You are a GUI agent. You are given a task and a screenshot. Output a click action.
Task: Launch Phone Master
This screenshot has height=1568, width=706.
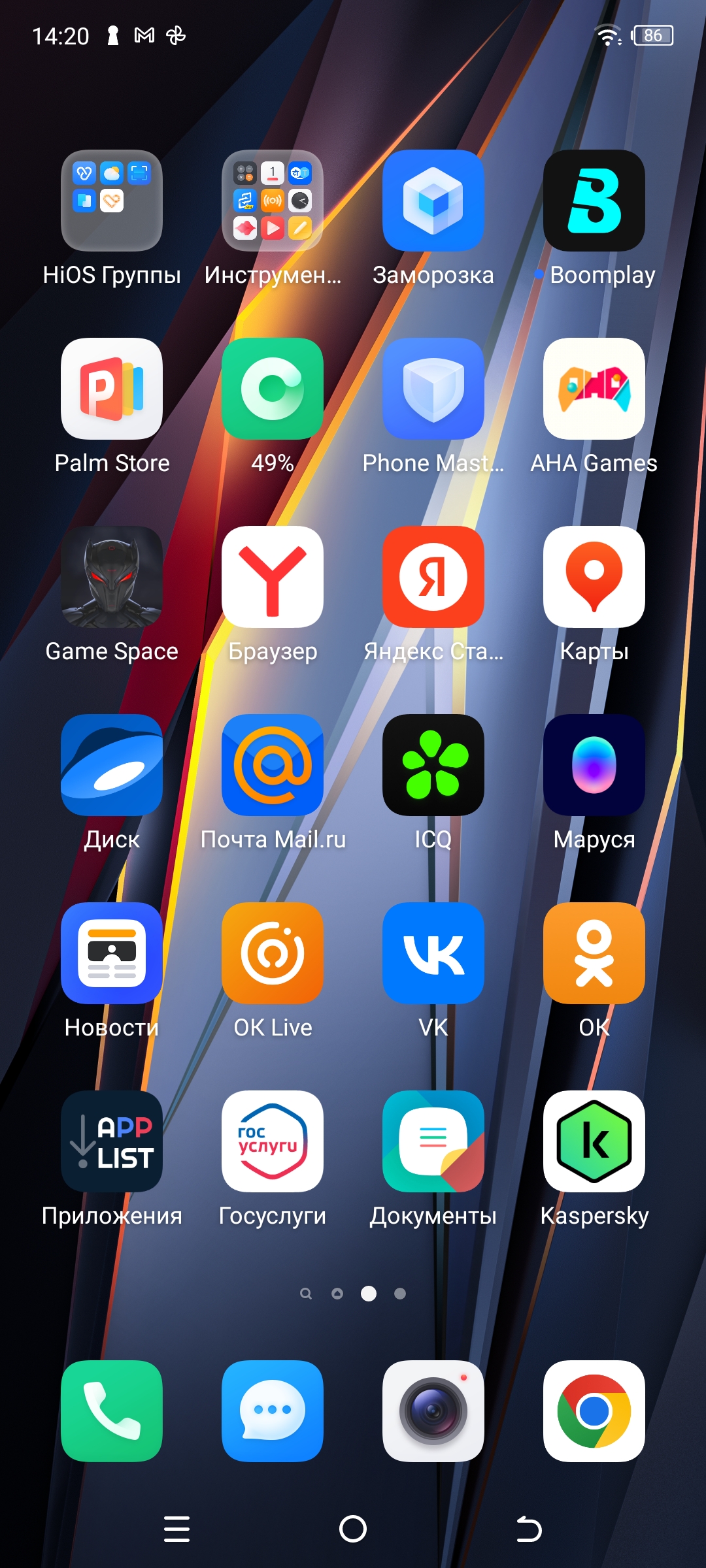pos(433,389)
